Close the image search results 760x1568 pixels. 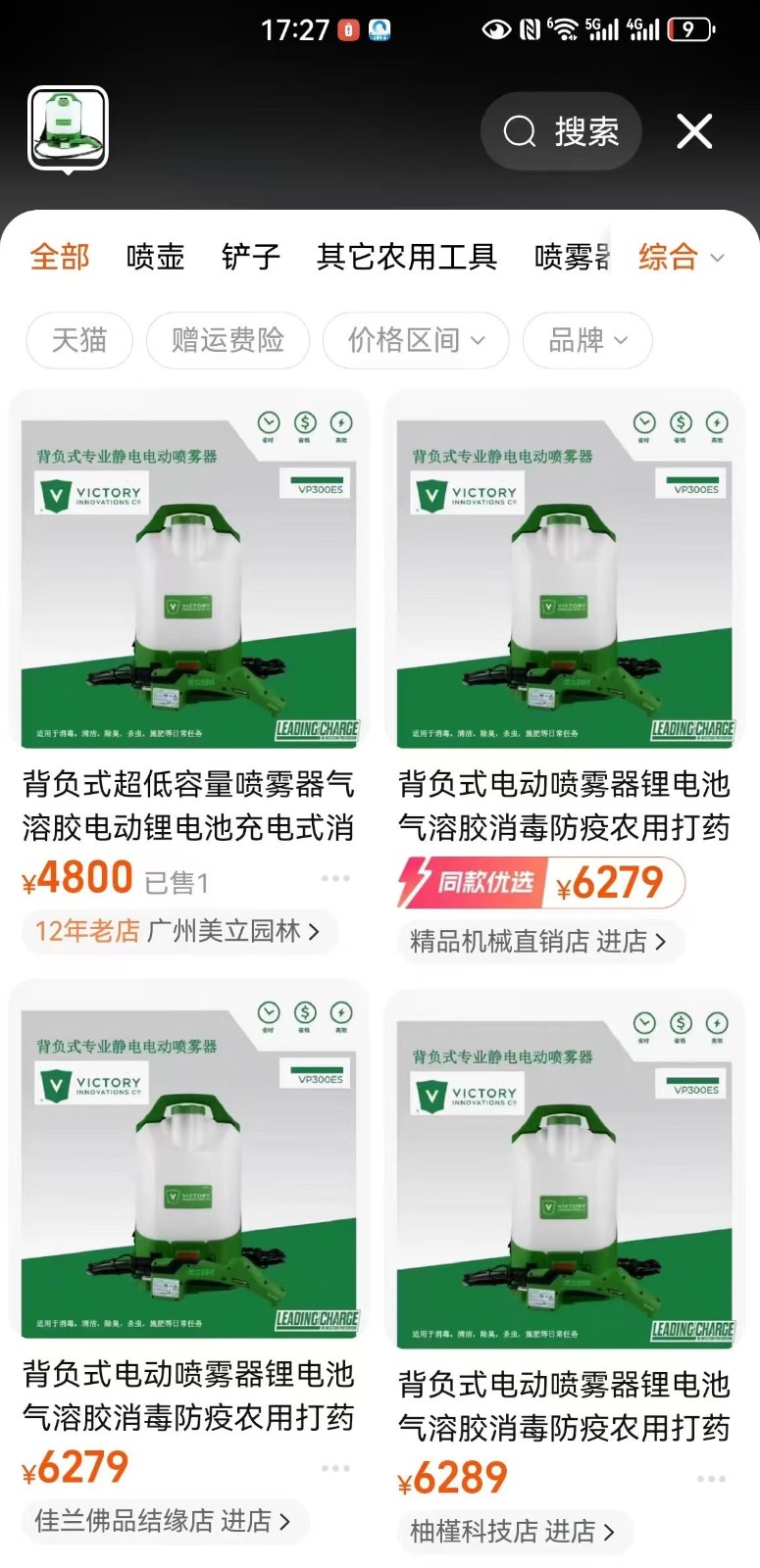click(x=694, y=131)
